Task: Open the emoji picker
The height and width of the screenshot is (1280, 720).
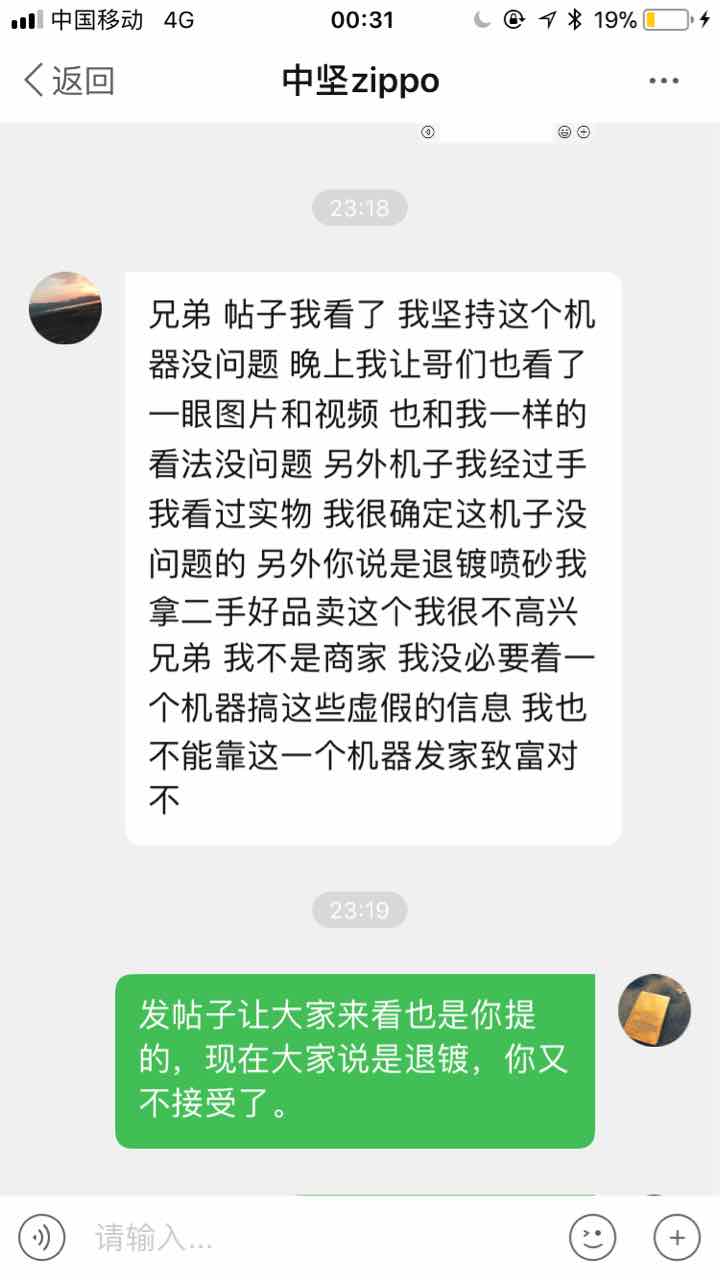Action: point(593,1238)
